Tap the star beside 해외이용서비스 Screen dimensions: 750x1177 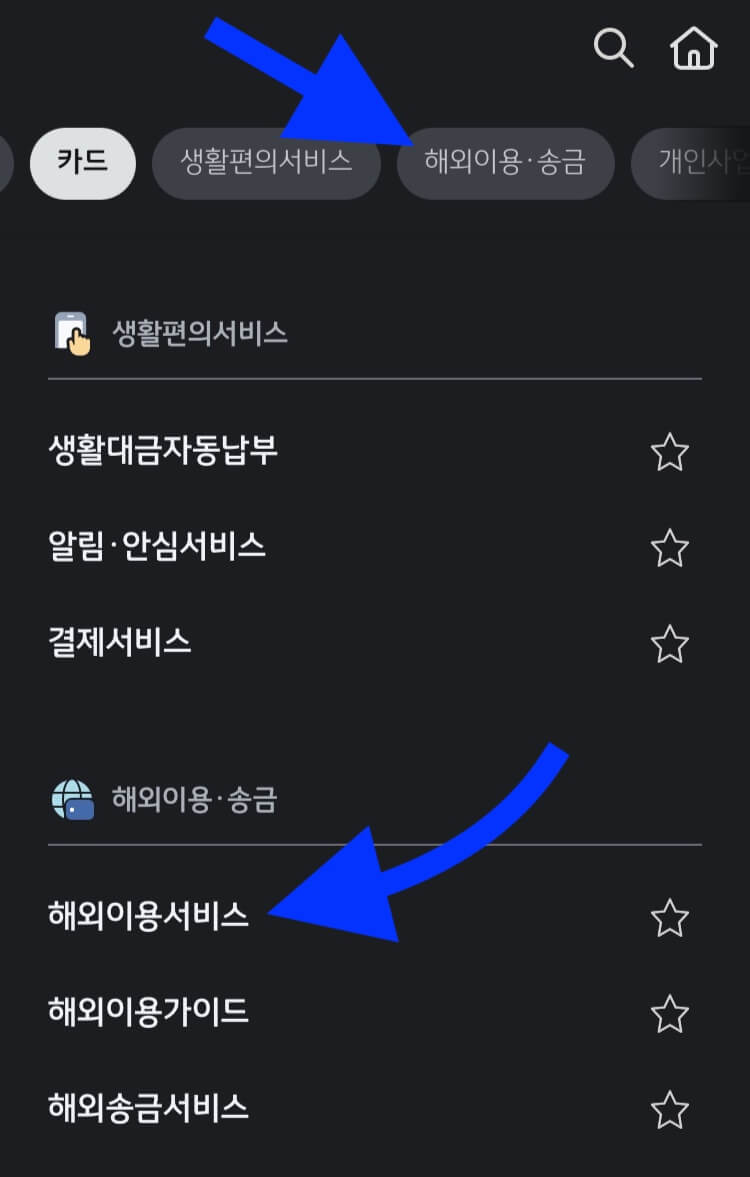672,917
